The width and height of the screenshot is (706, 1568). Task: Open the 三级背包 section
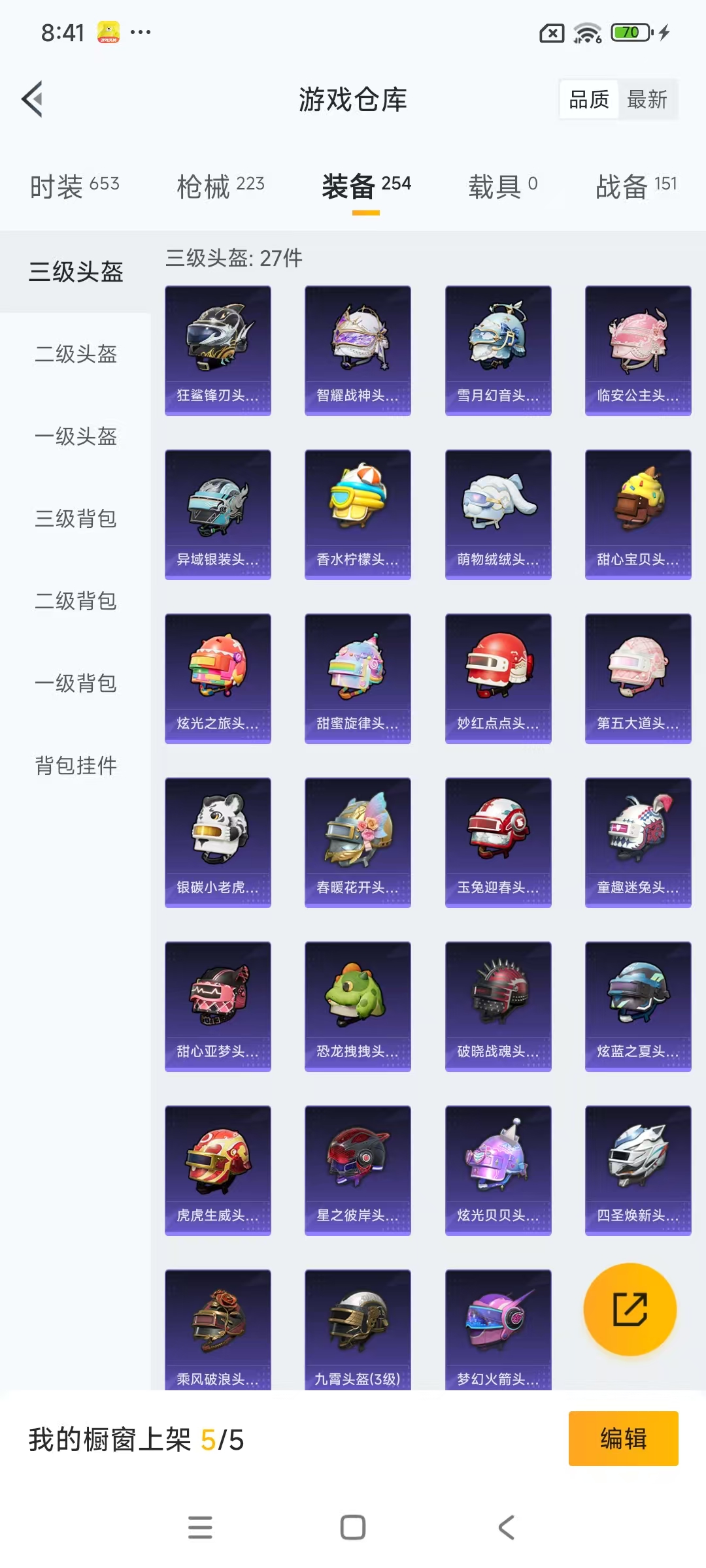click(x=75, y=520)
